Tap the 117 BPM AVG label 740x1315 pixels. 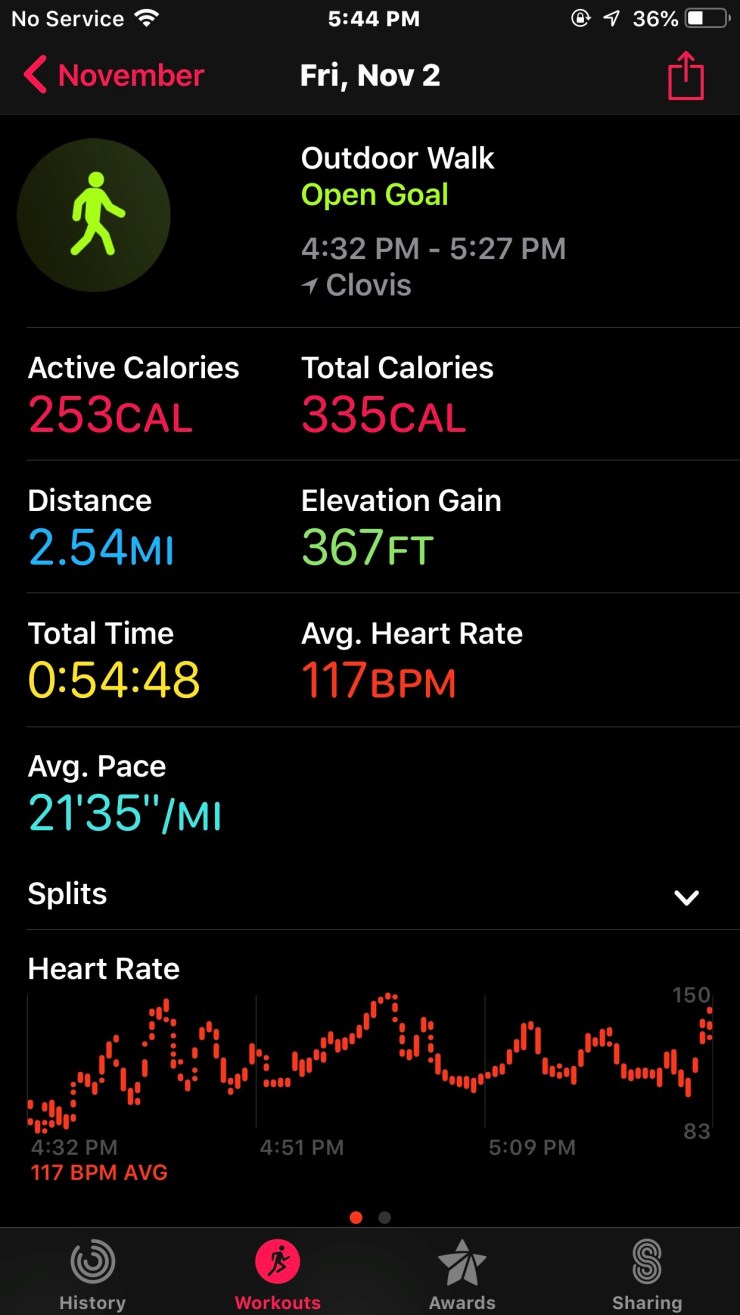pos(98,1172)
